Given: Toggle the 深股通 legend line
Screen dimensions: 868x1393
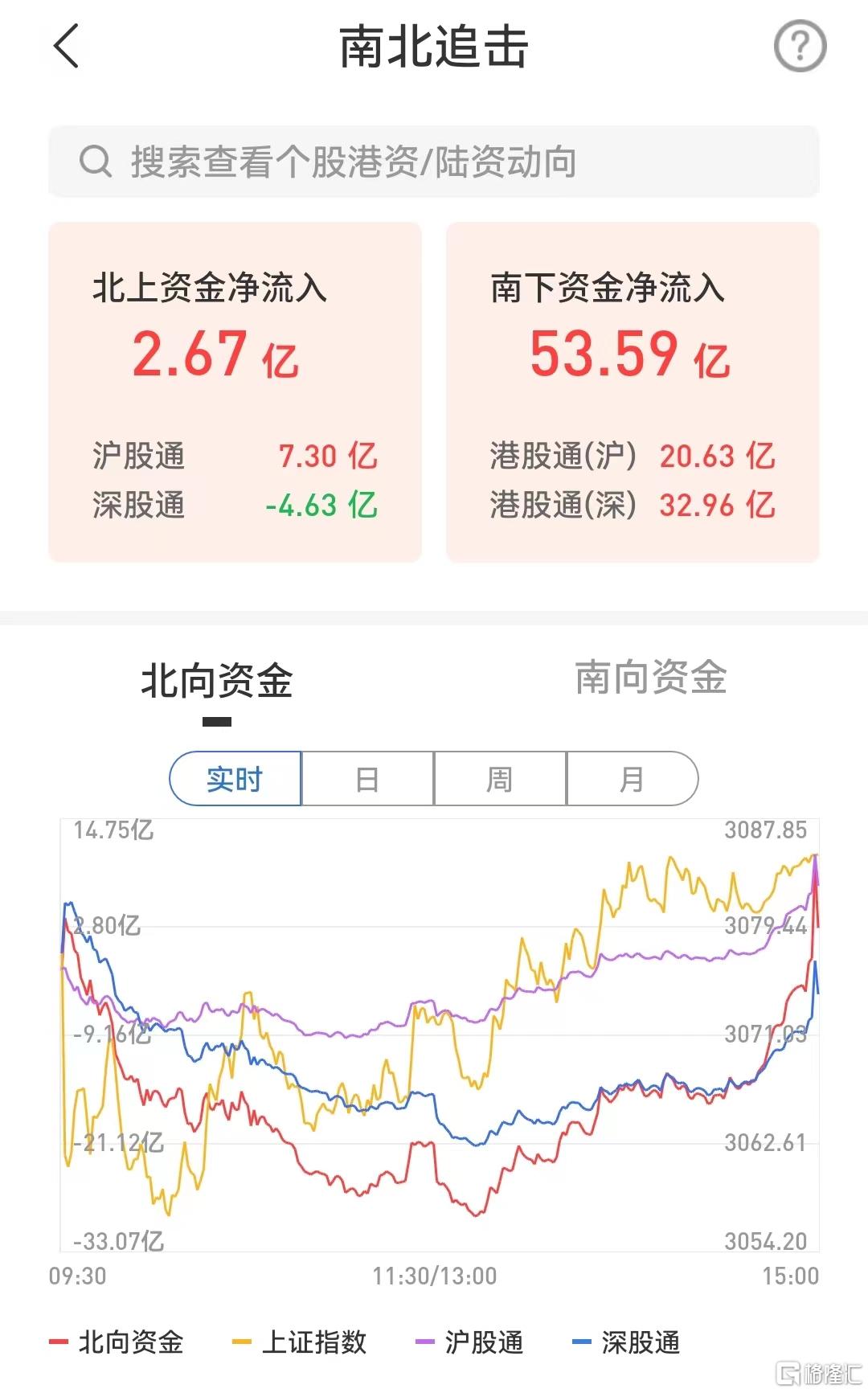Looking at the screenshot, I should tap(626, 1342).
